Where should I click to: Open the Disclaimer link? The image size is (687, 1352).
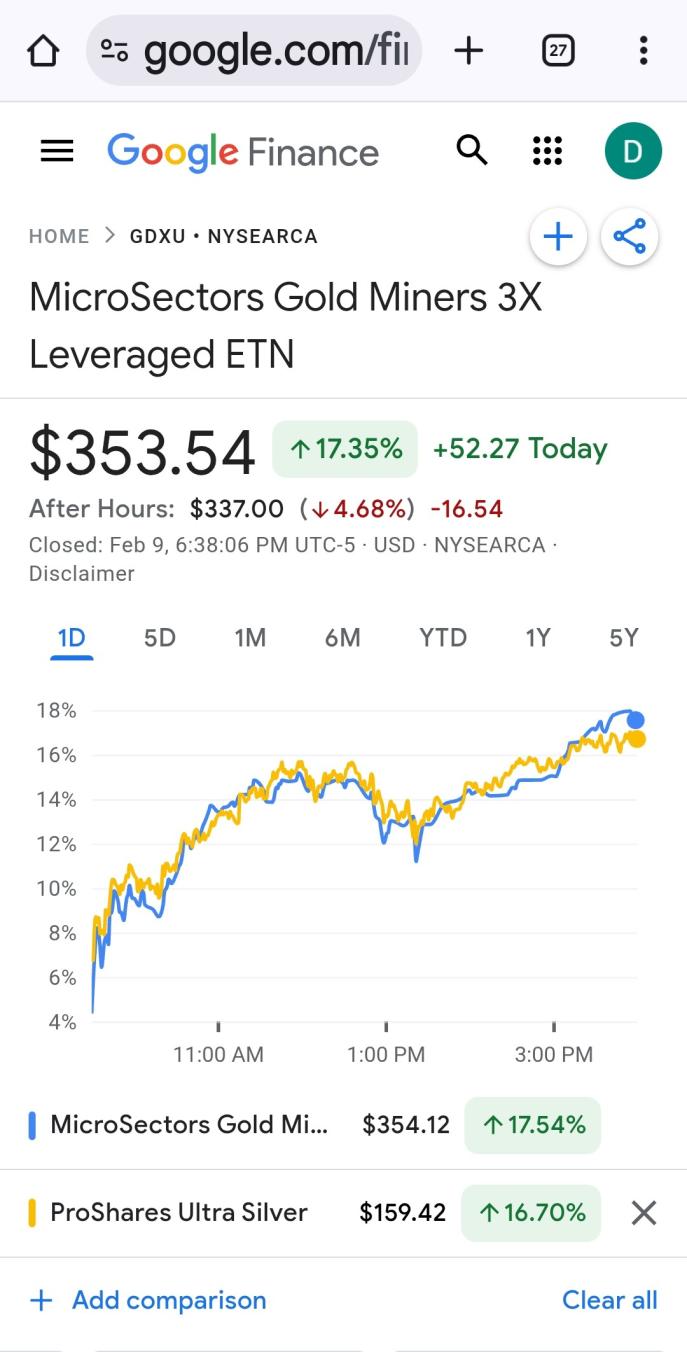(x=81, y=574)
